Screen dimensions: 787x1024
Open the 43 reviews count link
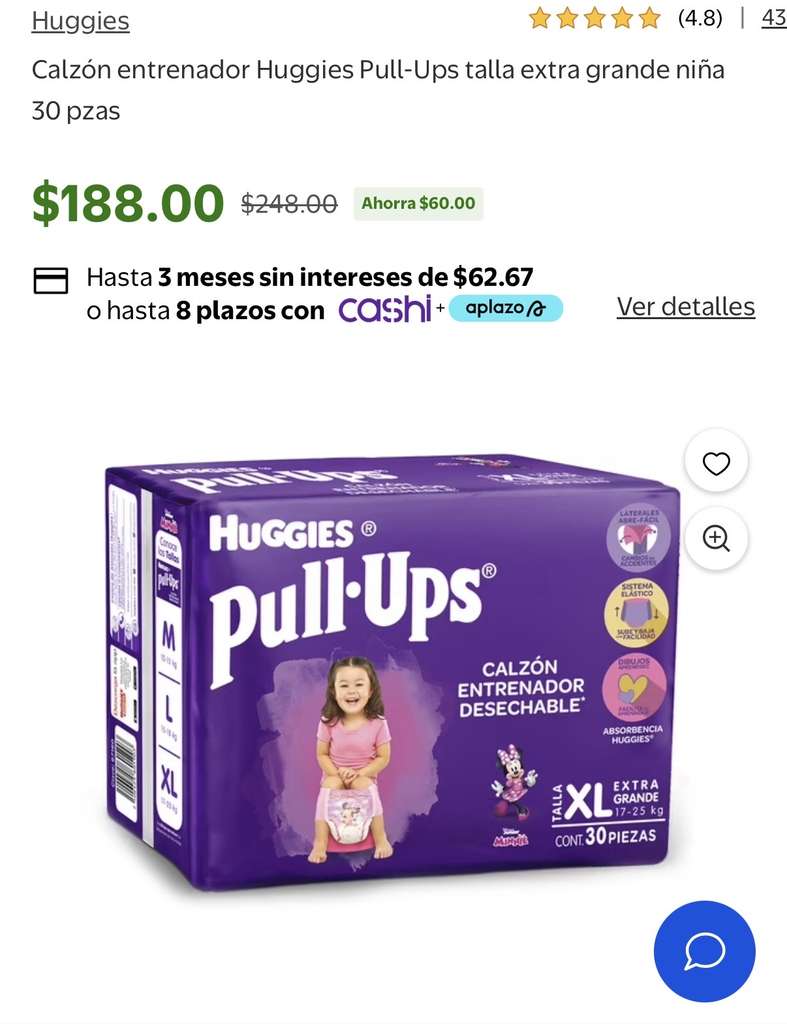pos(774,18)
